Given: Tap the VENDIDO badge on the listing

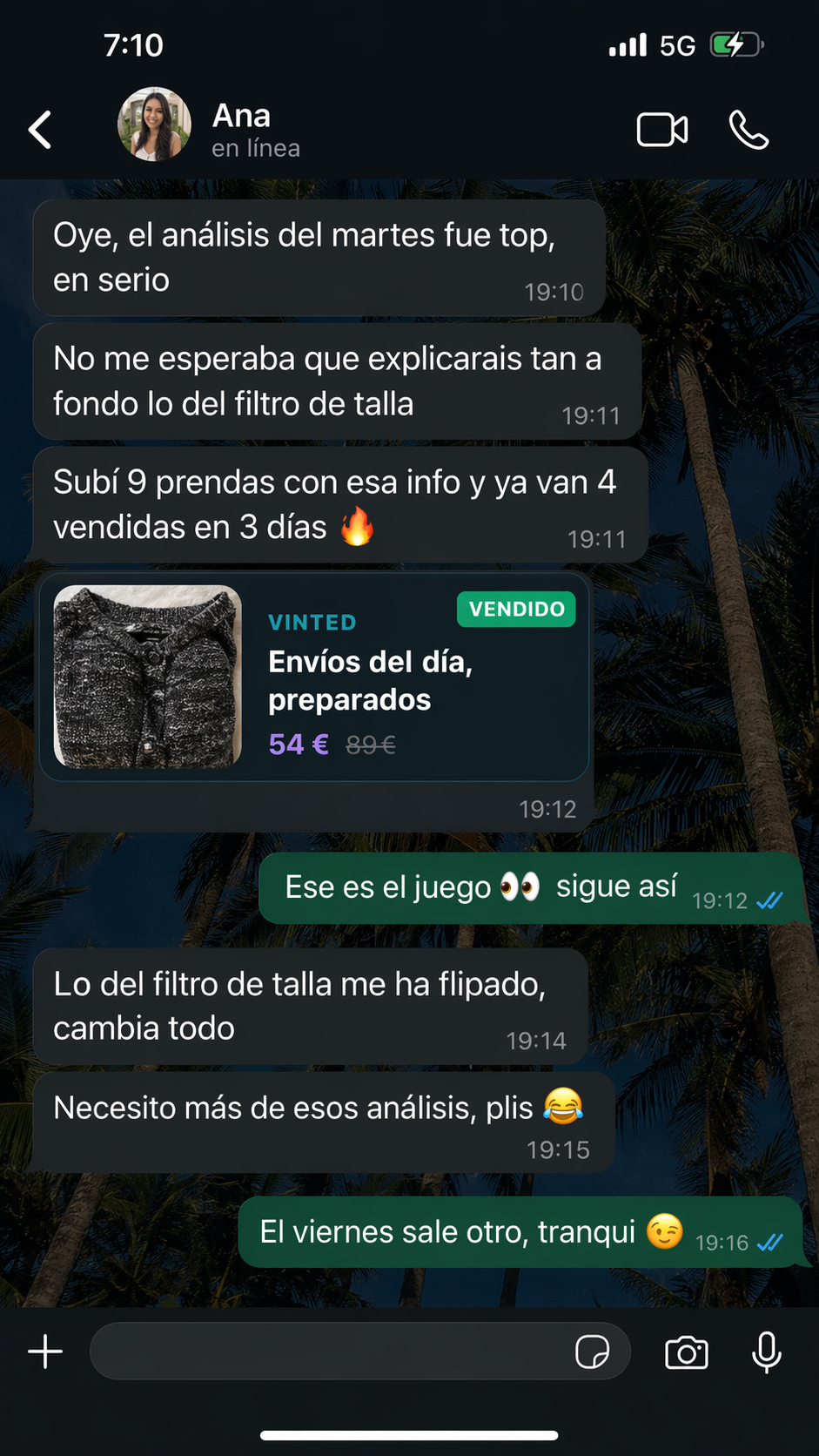Looking at the screenshot, I should click(x=515, y=610).
